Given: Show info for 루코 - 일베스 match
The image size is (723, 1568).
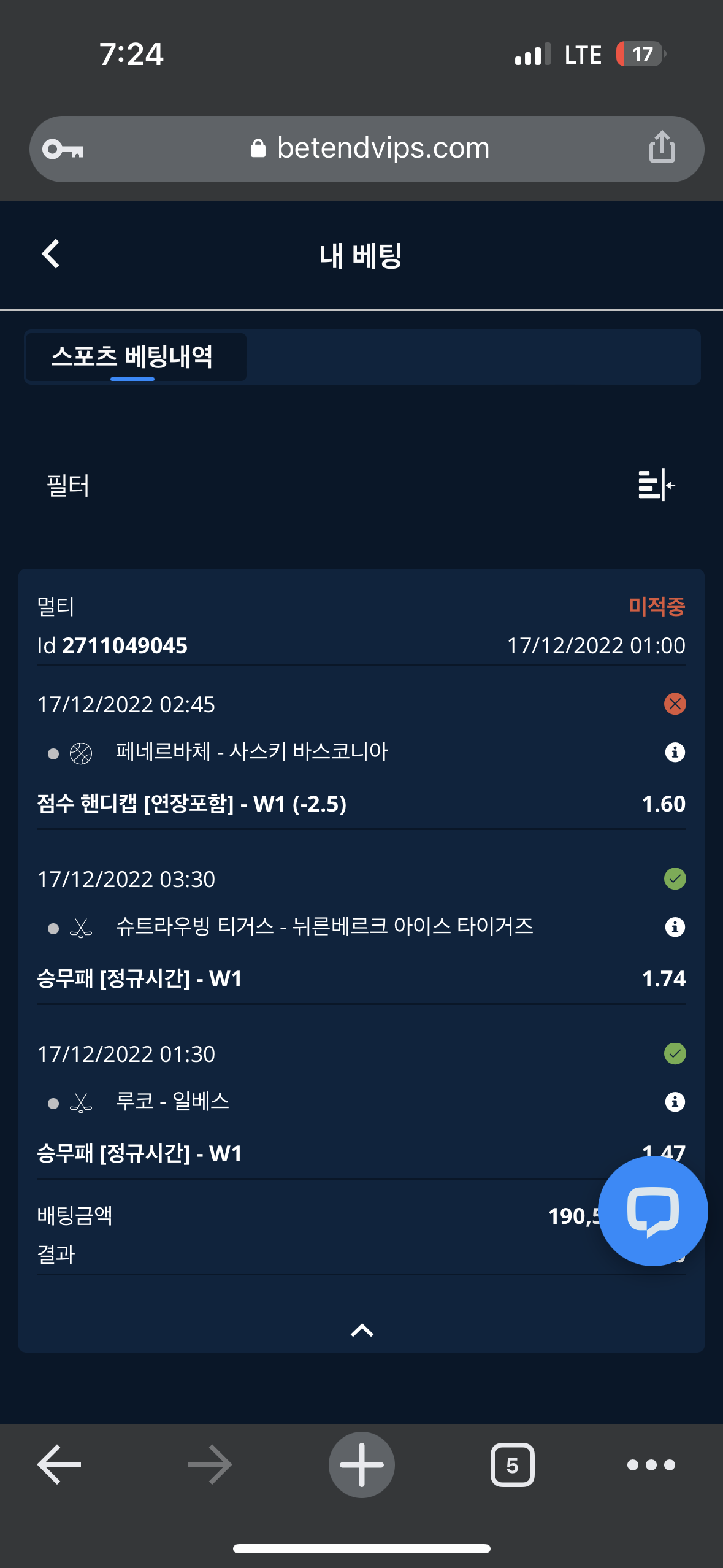Looking at the screenshot, I should [x=675, y=1102].
